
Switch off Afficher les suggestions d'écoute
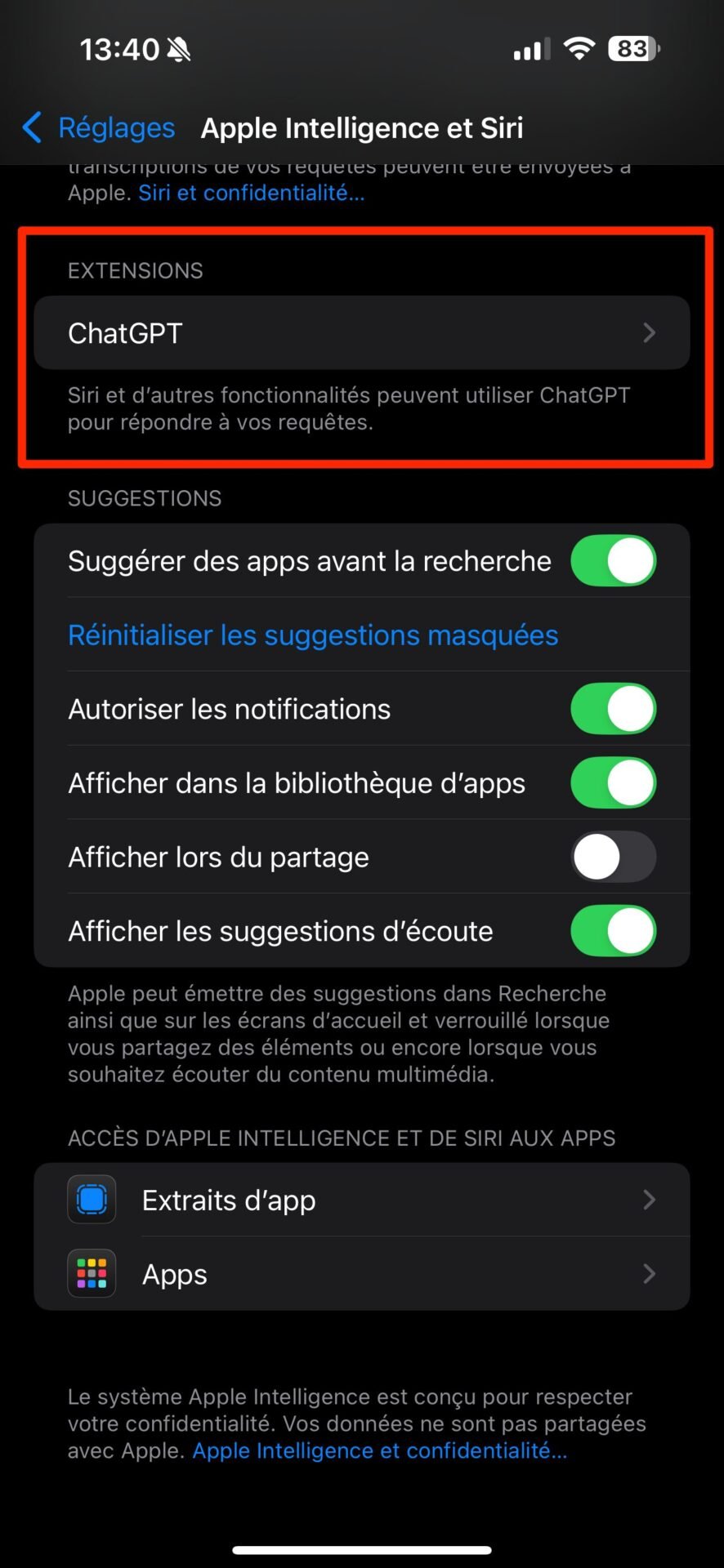(x=613, y=931)
